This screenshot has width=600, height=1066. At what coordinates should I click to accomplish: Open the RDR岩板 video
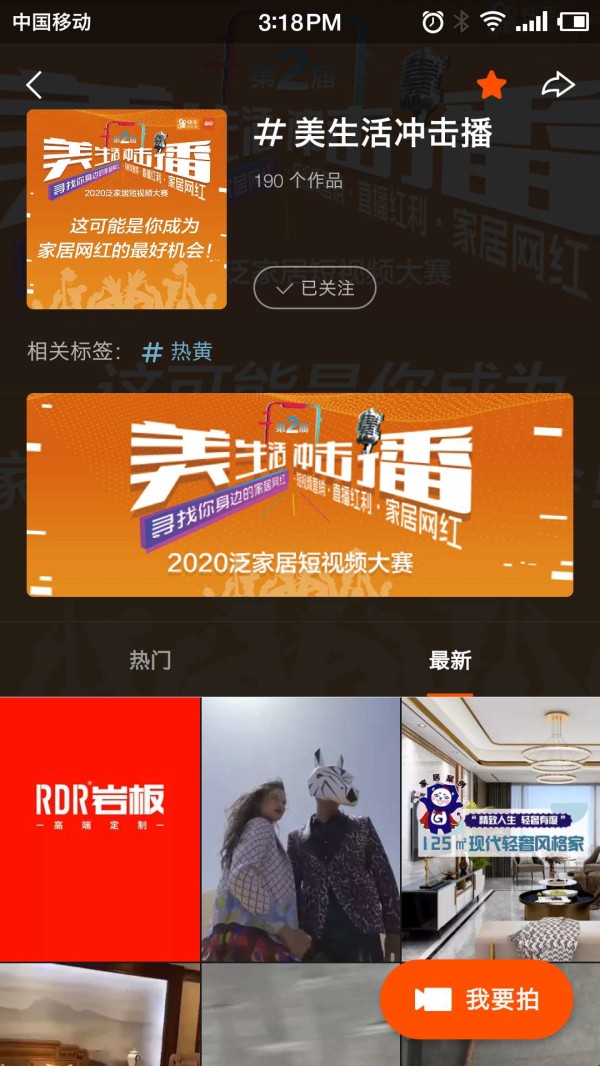click(x=100, y=829)
